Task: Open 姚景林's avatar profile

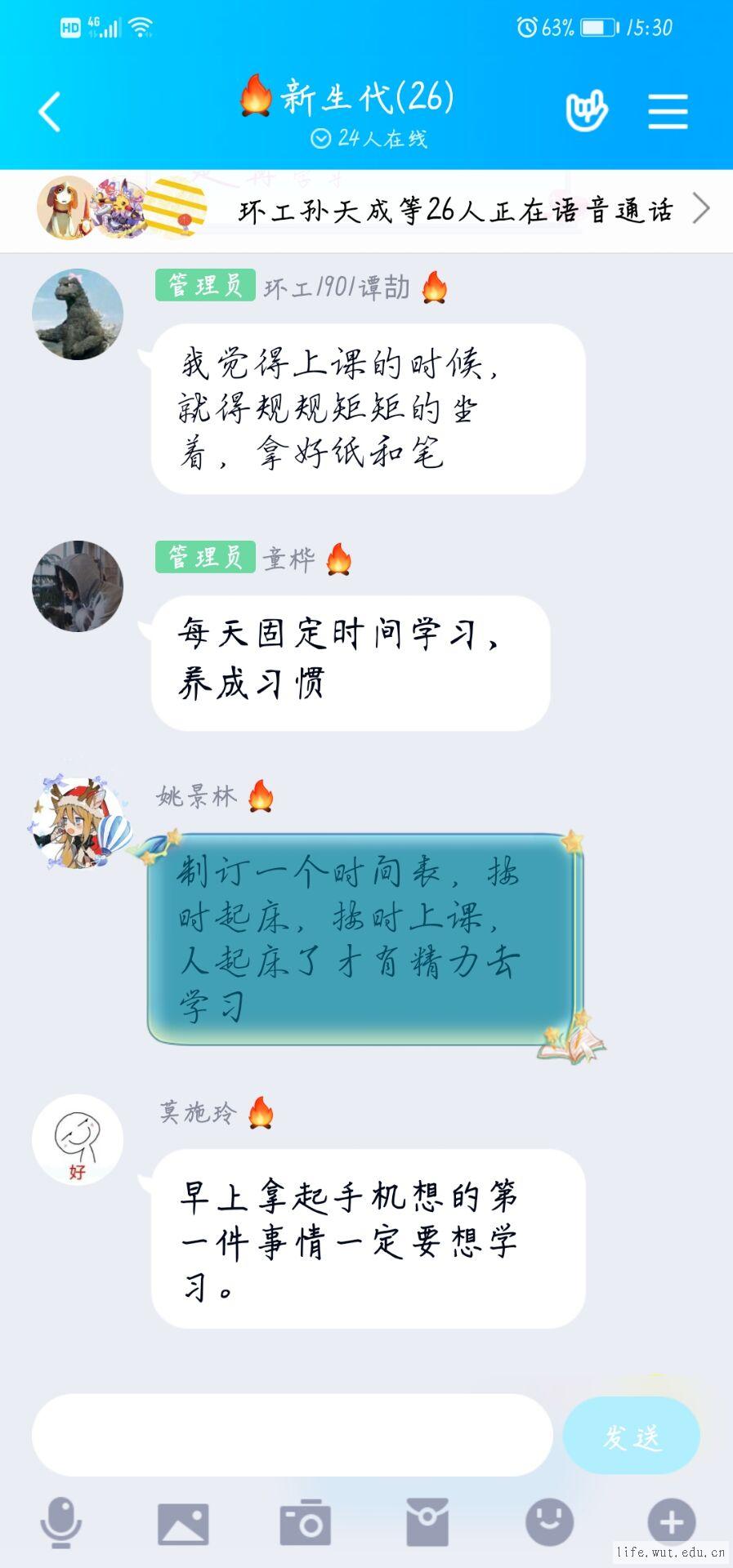Action: 79,822
